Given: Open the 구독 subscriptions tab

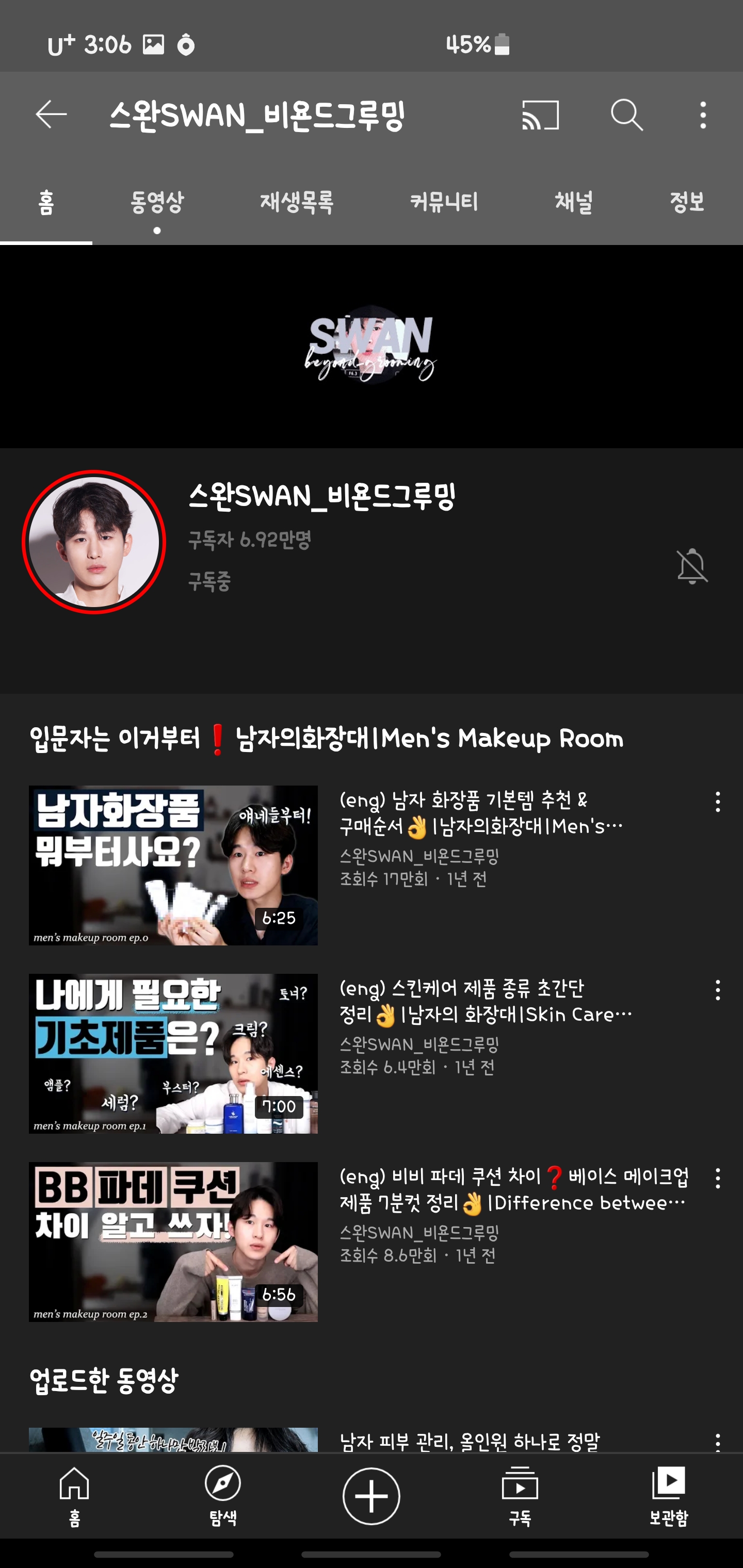Looking at the screenshot, I should point(520,1496).
